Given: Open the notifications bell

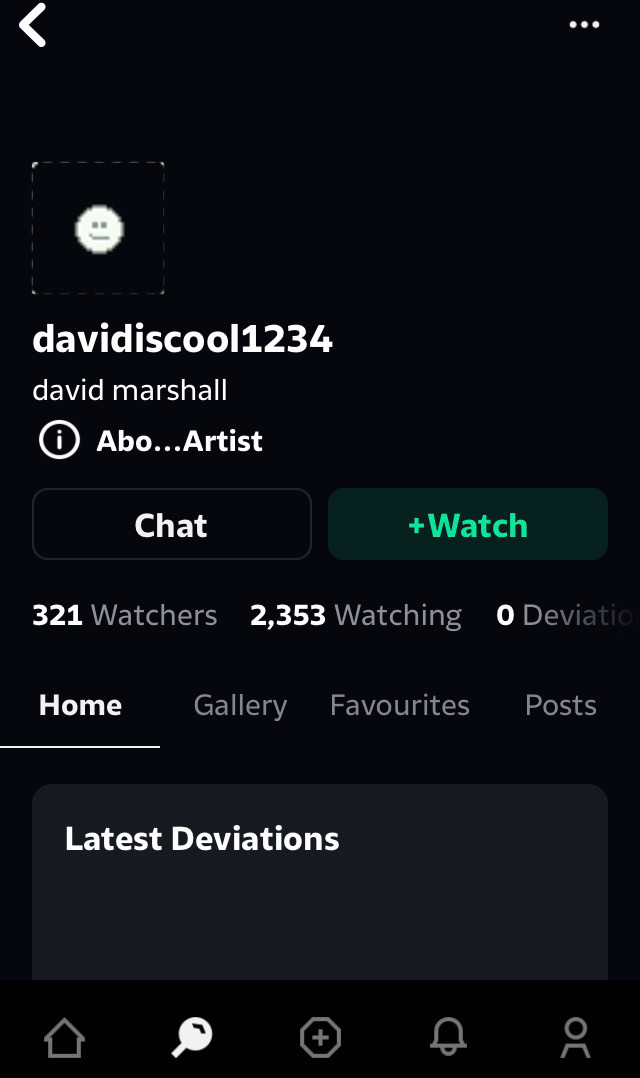Looking at the screenshot, I should [448, 1037].
